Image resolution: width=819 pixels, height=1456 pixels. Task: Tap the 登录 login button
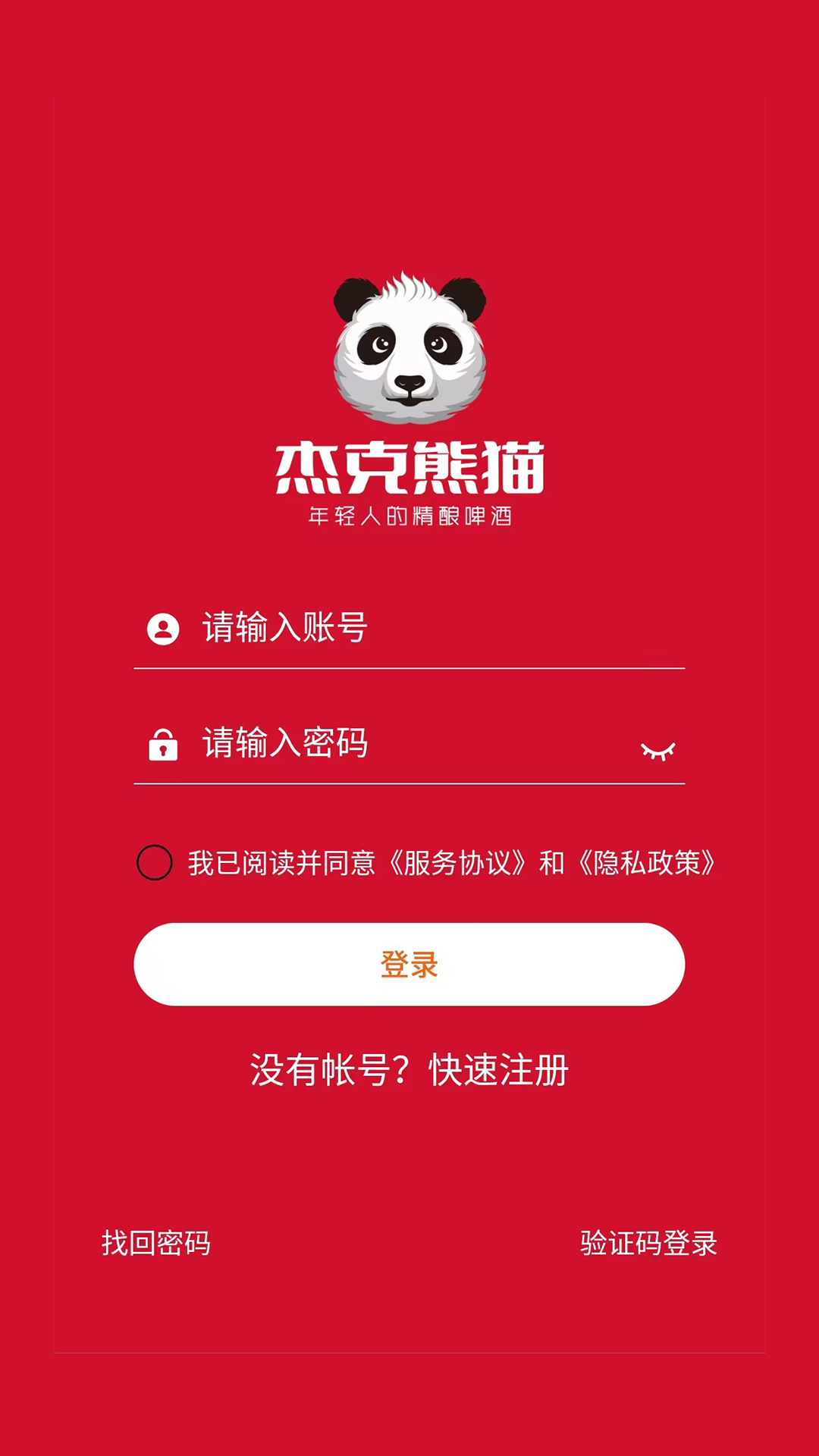(409, 965)
